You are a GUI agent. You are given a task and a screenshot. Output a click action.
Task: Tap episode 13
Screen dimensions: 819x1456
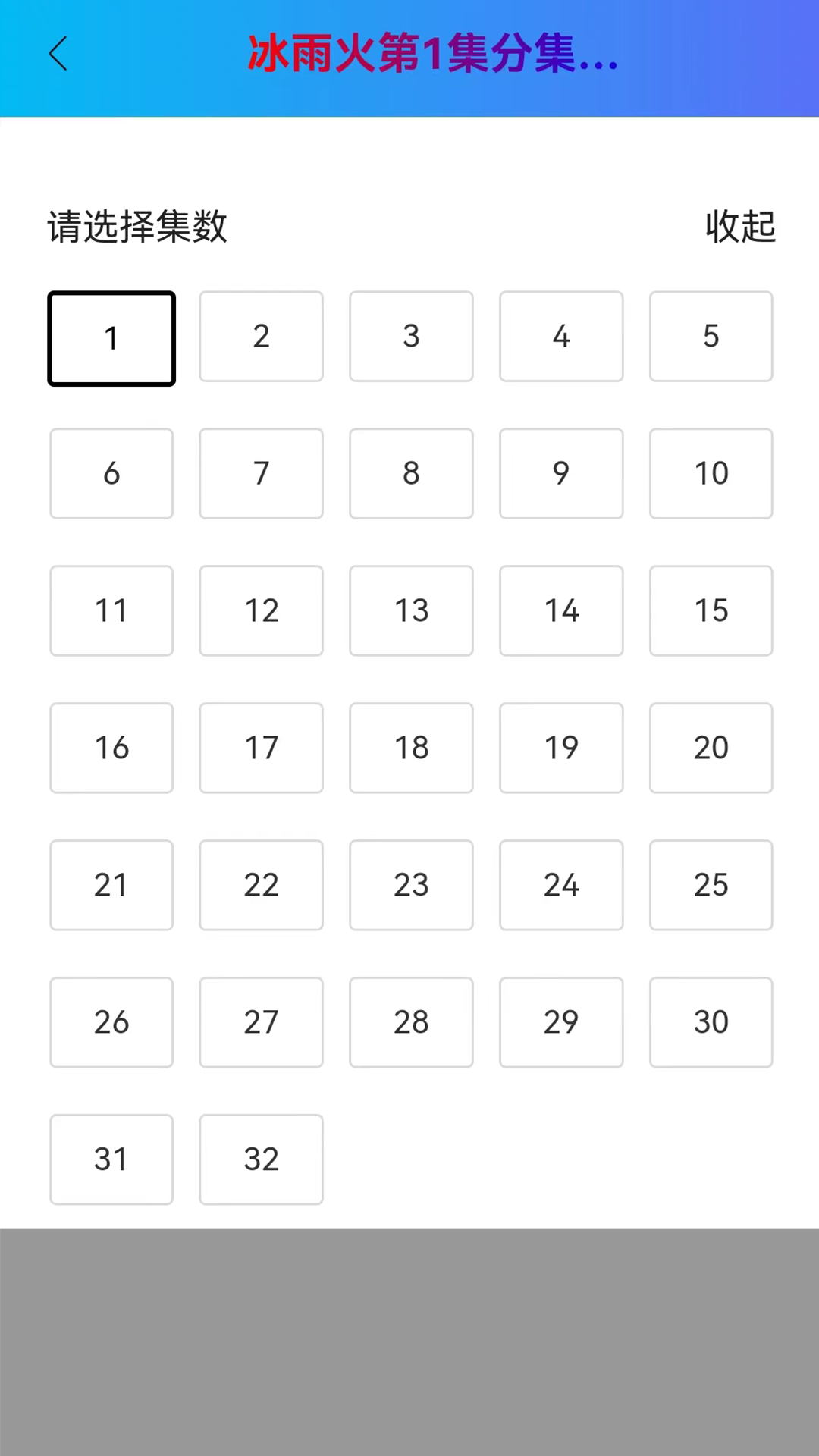pos(411,611)
